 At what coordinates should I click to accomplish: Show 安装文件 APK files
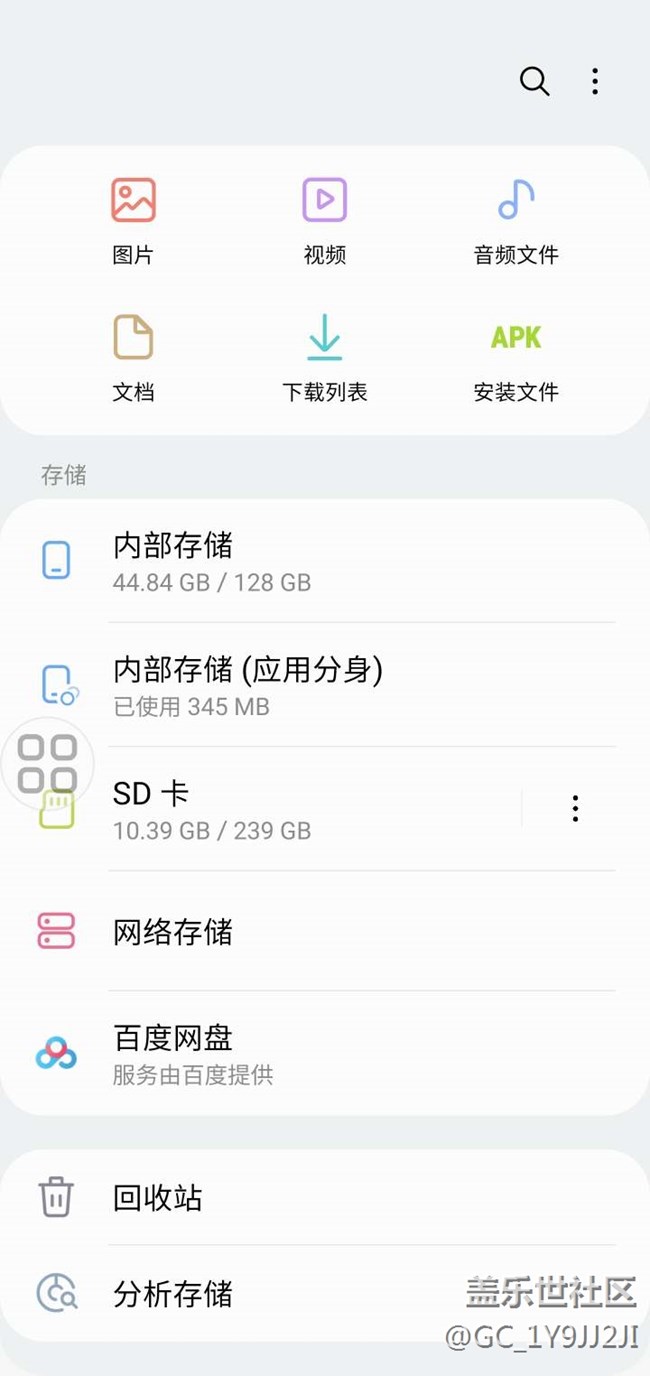tap(516, 357)
